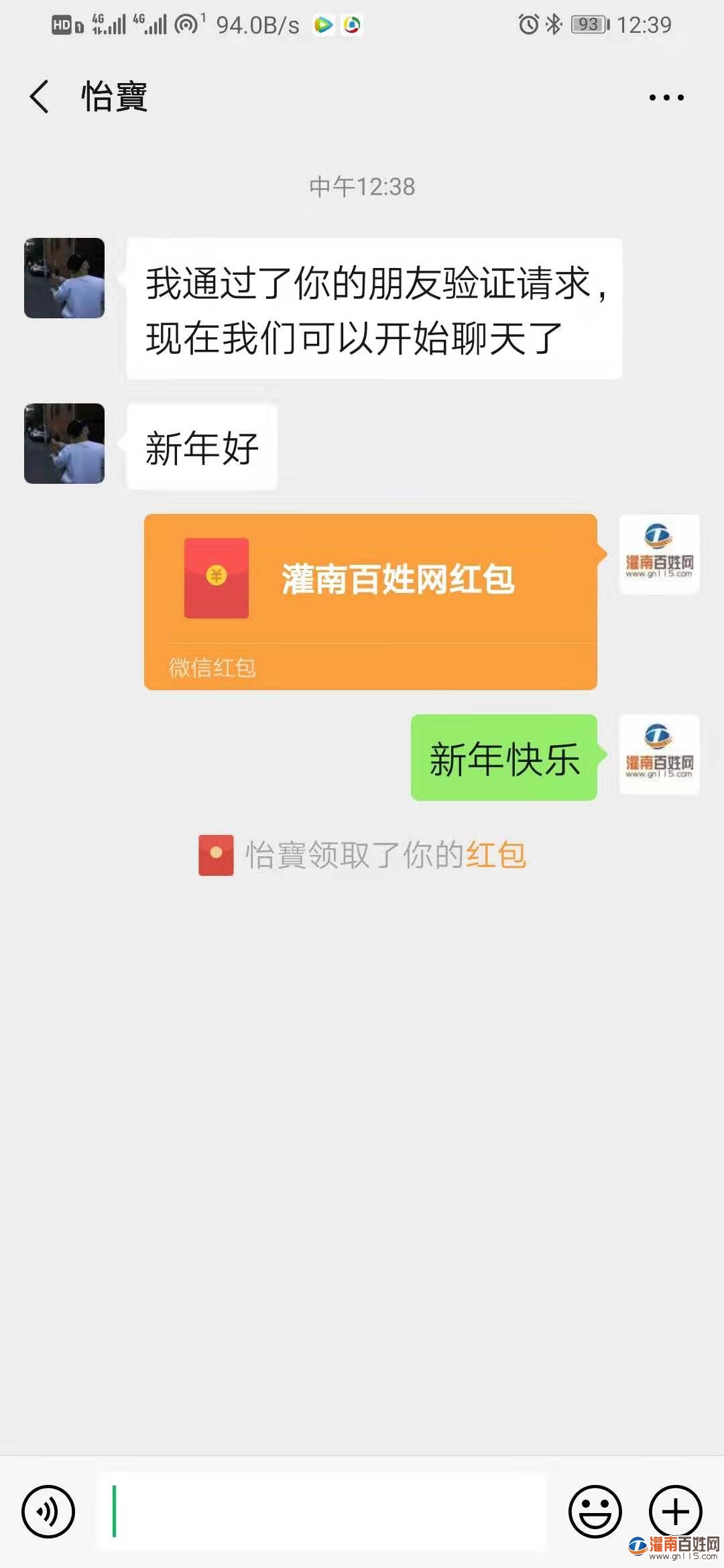The height and width of the screenshot is (1568, 724).
Task: Open the plus attachment menu icon
Action: pyautogui.click(x=674, y=1511)
